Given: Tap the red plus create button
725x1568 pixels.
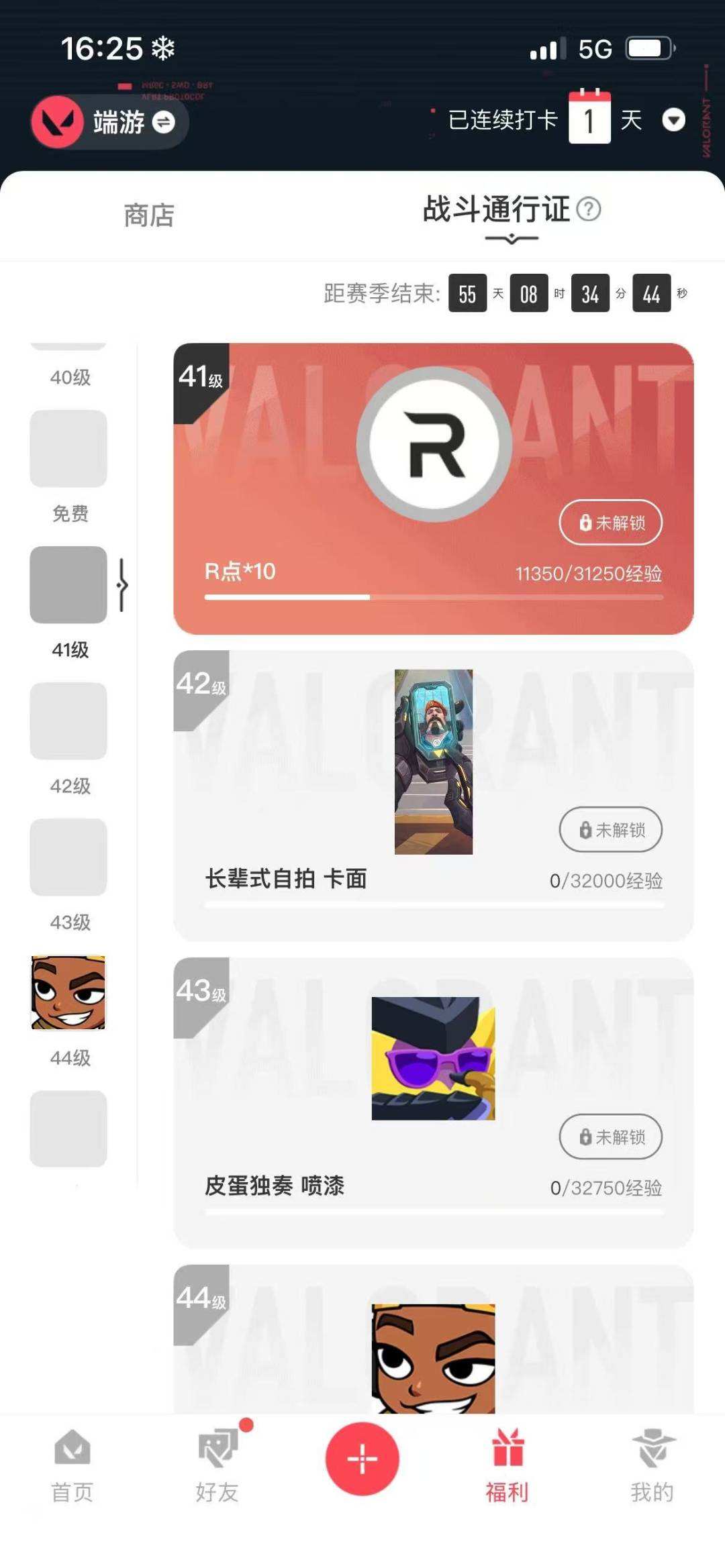Looking at the screenshot, I should (x=362, y=1459).
